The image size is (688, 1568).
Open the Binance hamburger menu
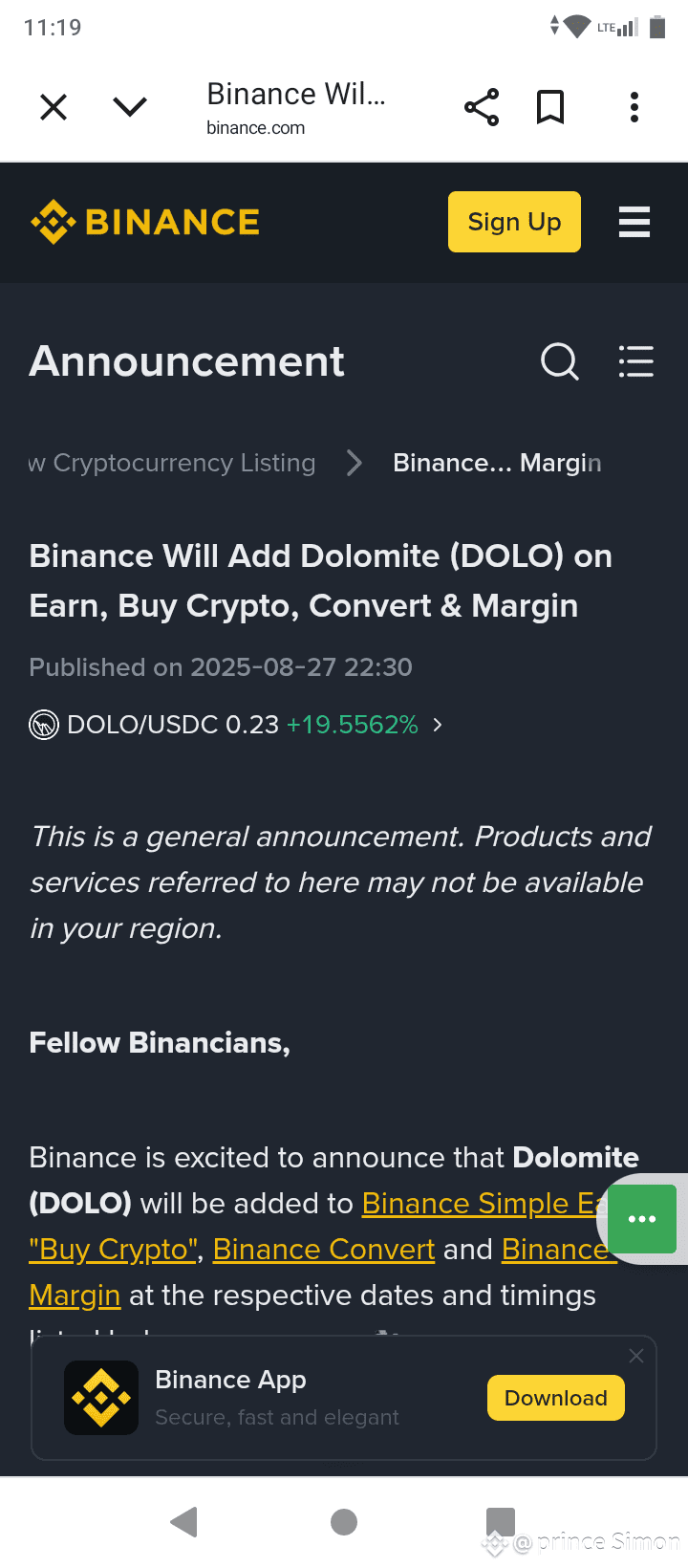point(634,222)
